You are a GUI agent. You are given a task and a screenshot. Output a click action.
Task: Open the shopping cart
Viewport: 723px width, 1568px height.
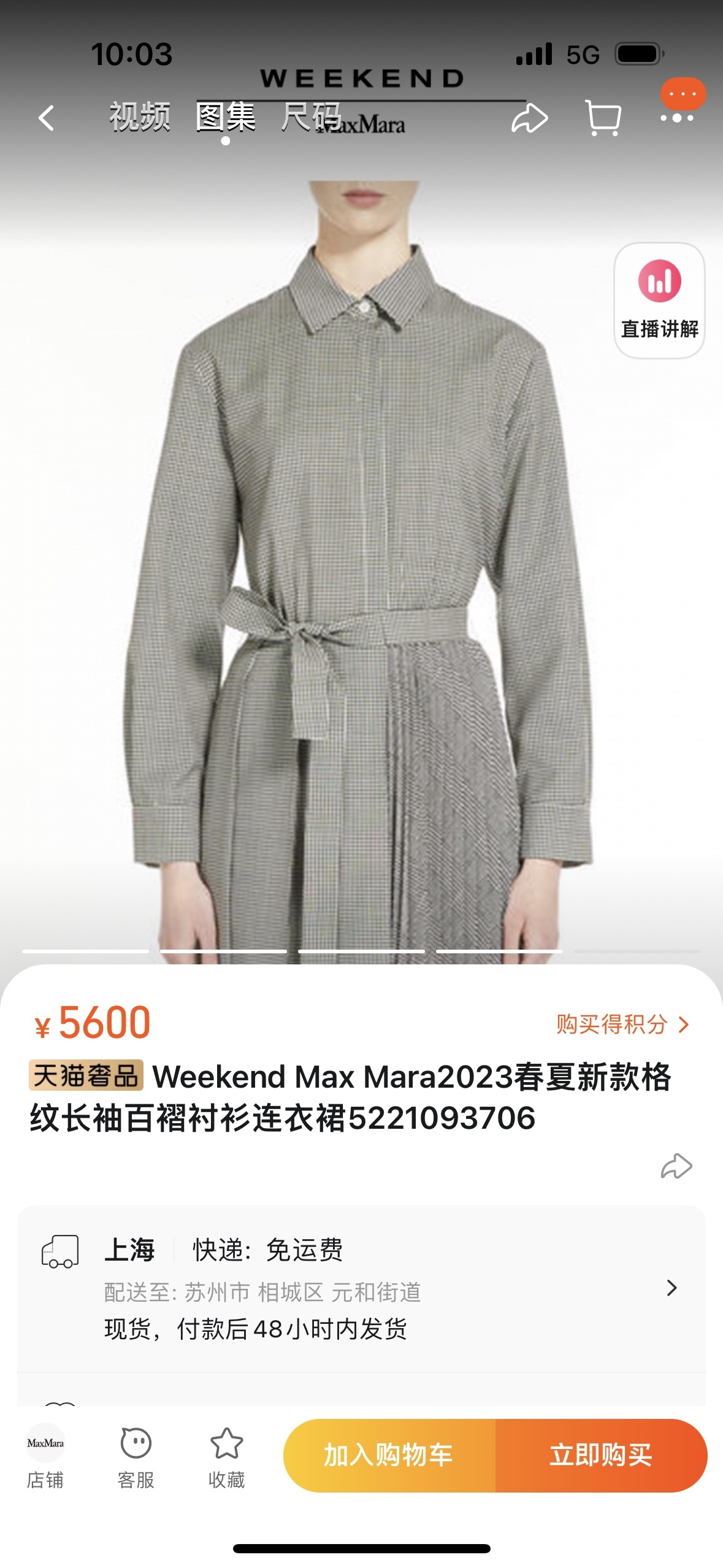click(603, 118)
